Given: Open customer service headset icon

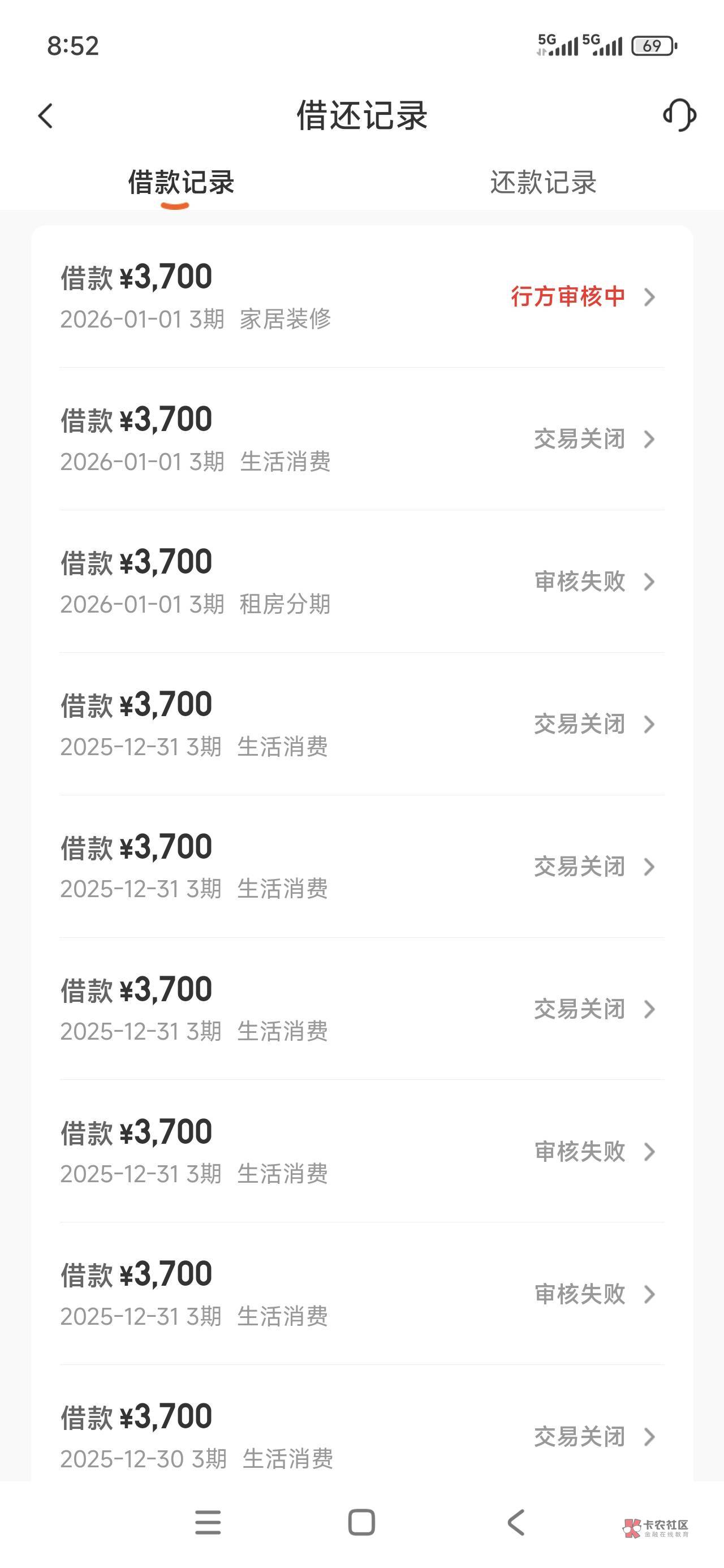Looking at the screenshot, I should pyautogui.click(x=679, y=115).
